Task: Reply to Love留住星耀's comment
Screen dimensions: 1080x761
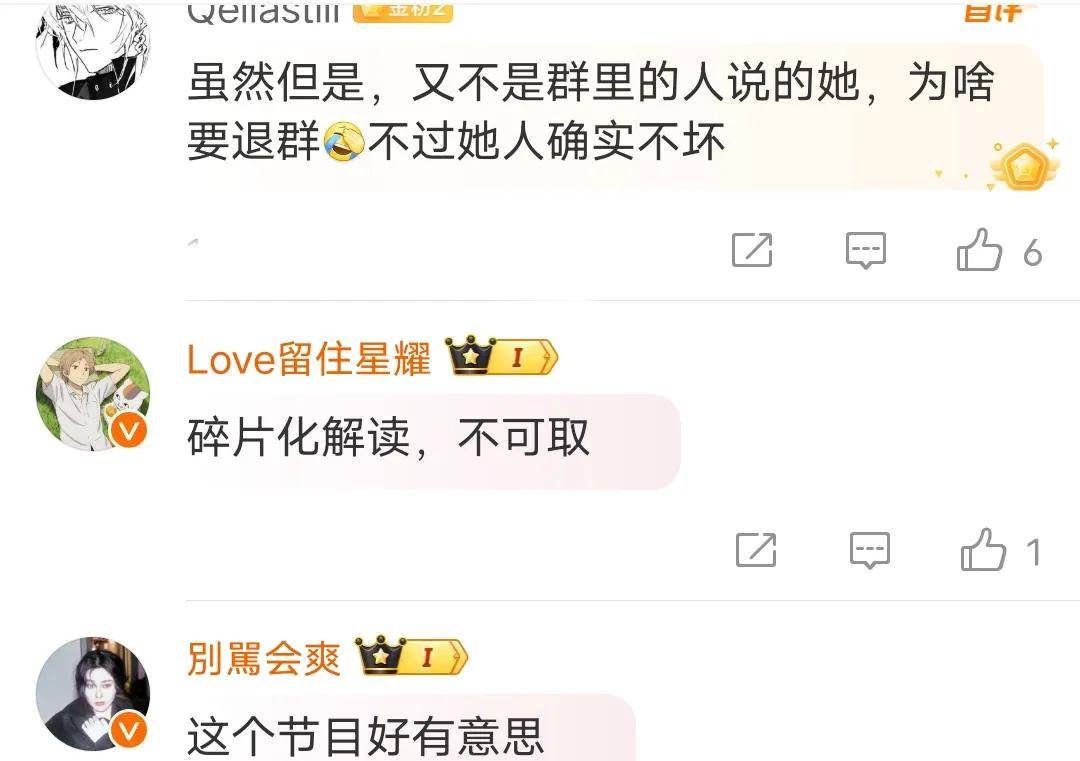Action: click(869, 550)
